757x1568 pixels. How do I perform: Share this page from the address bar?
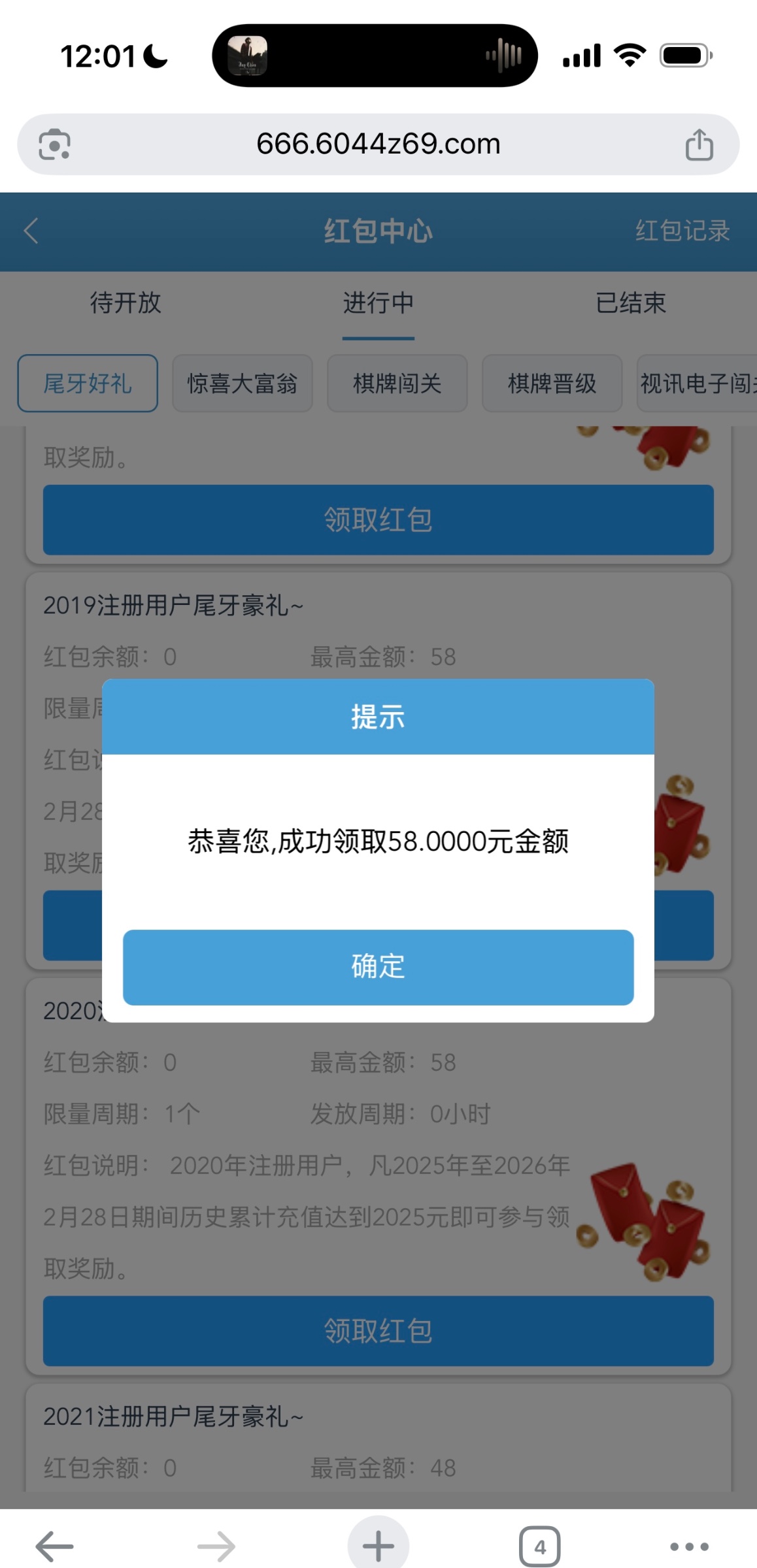(699, 144)
